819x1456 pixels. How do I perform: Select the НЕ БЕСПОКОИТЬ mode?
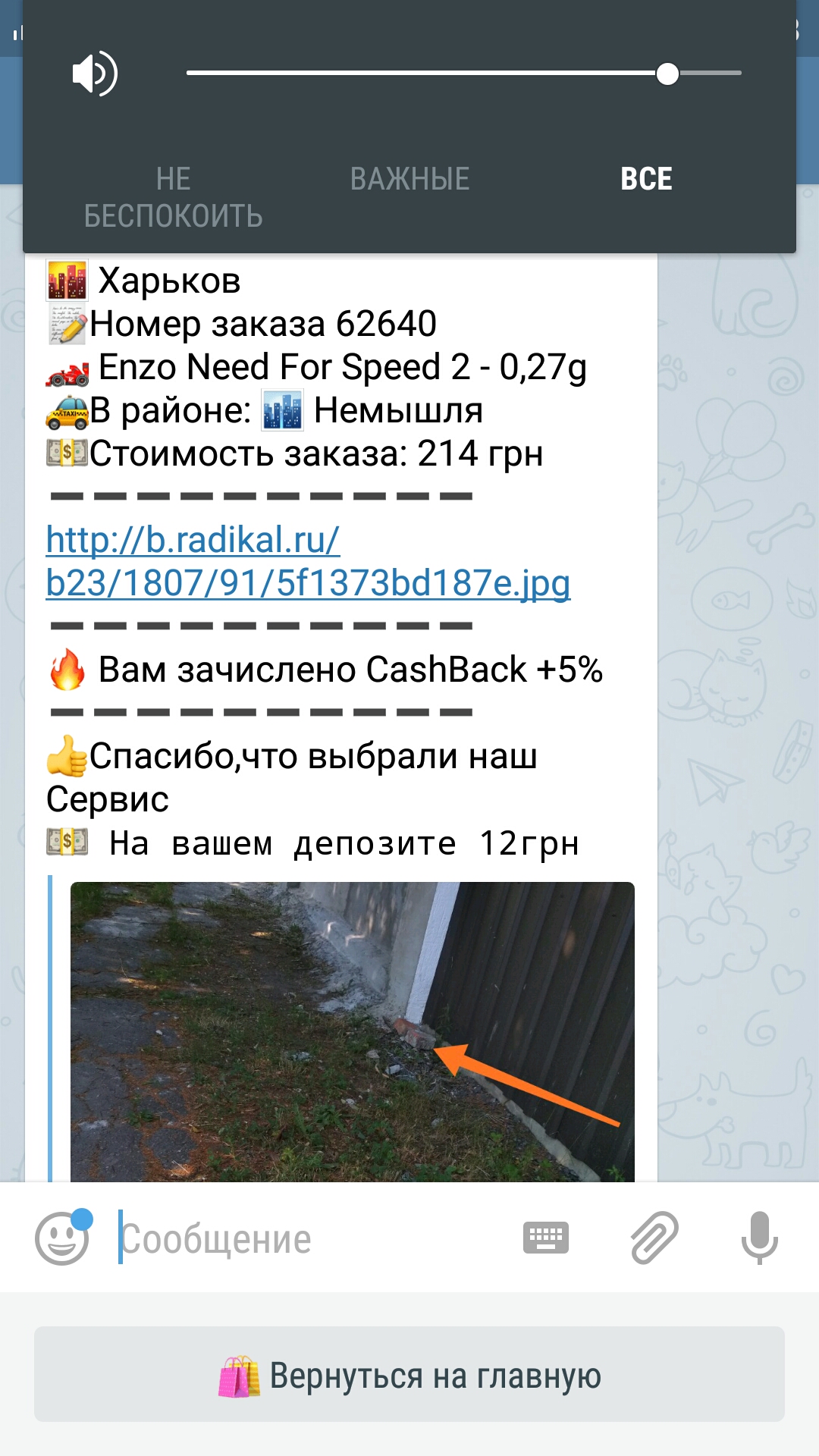(x=173, y=197)
